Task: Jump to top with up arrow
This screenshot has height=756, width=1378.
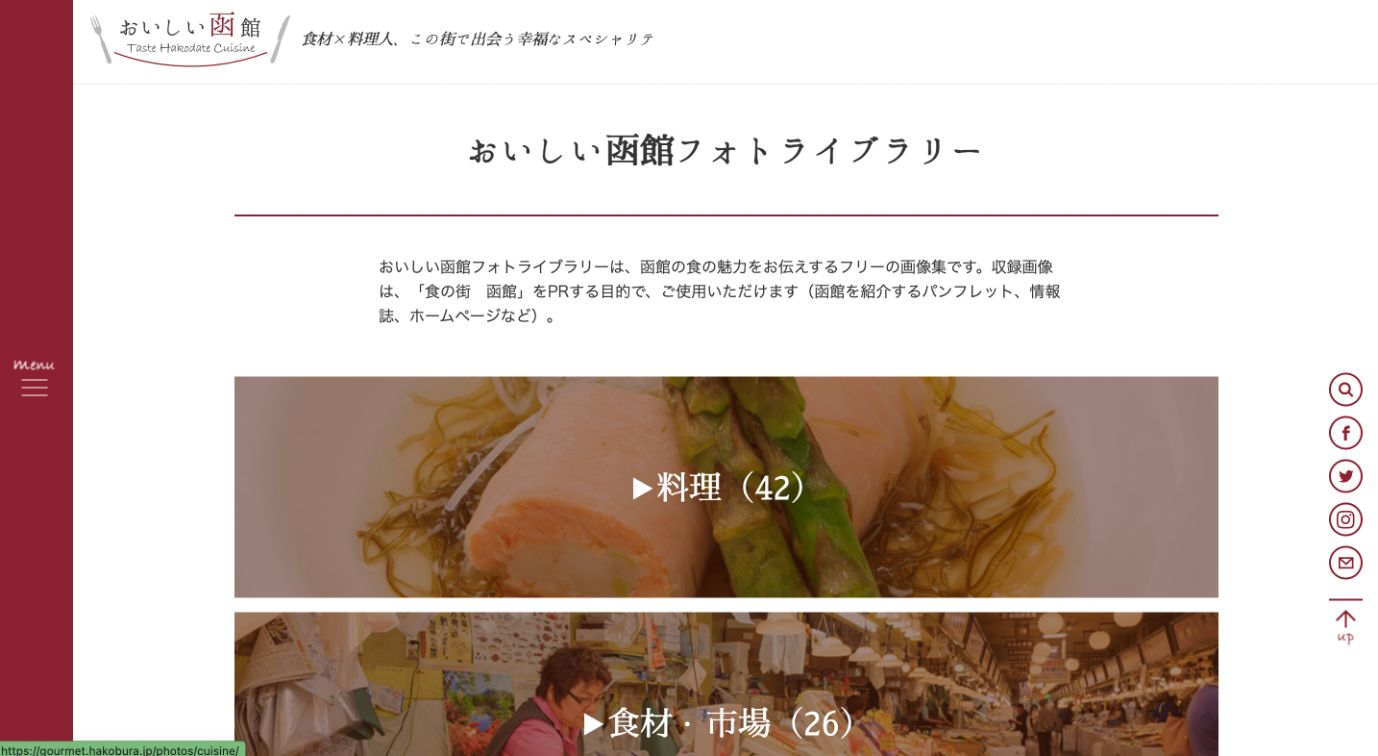Action: (x=1345, y=624)
